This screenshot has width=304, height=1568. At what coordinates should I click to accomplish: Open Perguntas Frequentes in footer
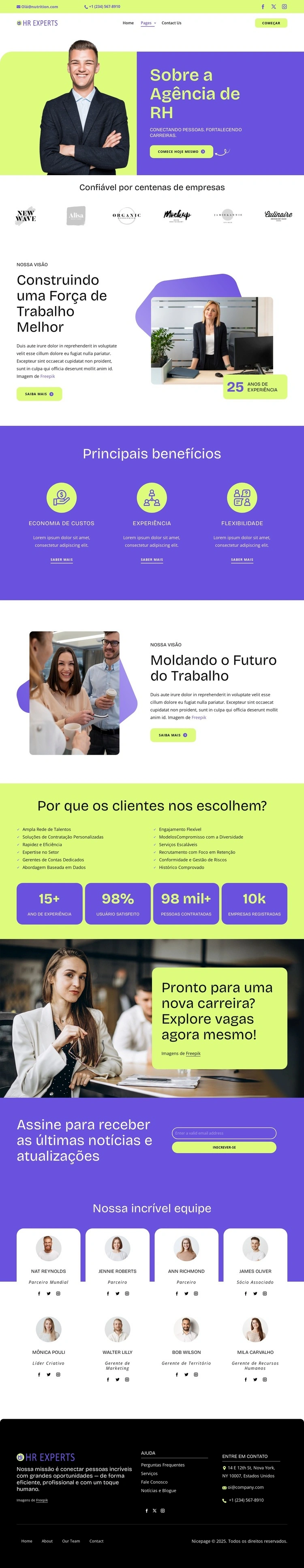pos(163,1465)
